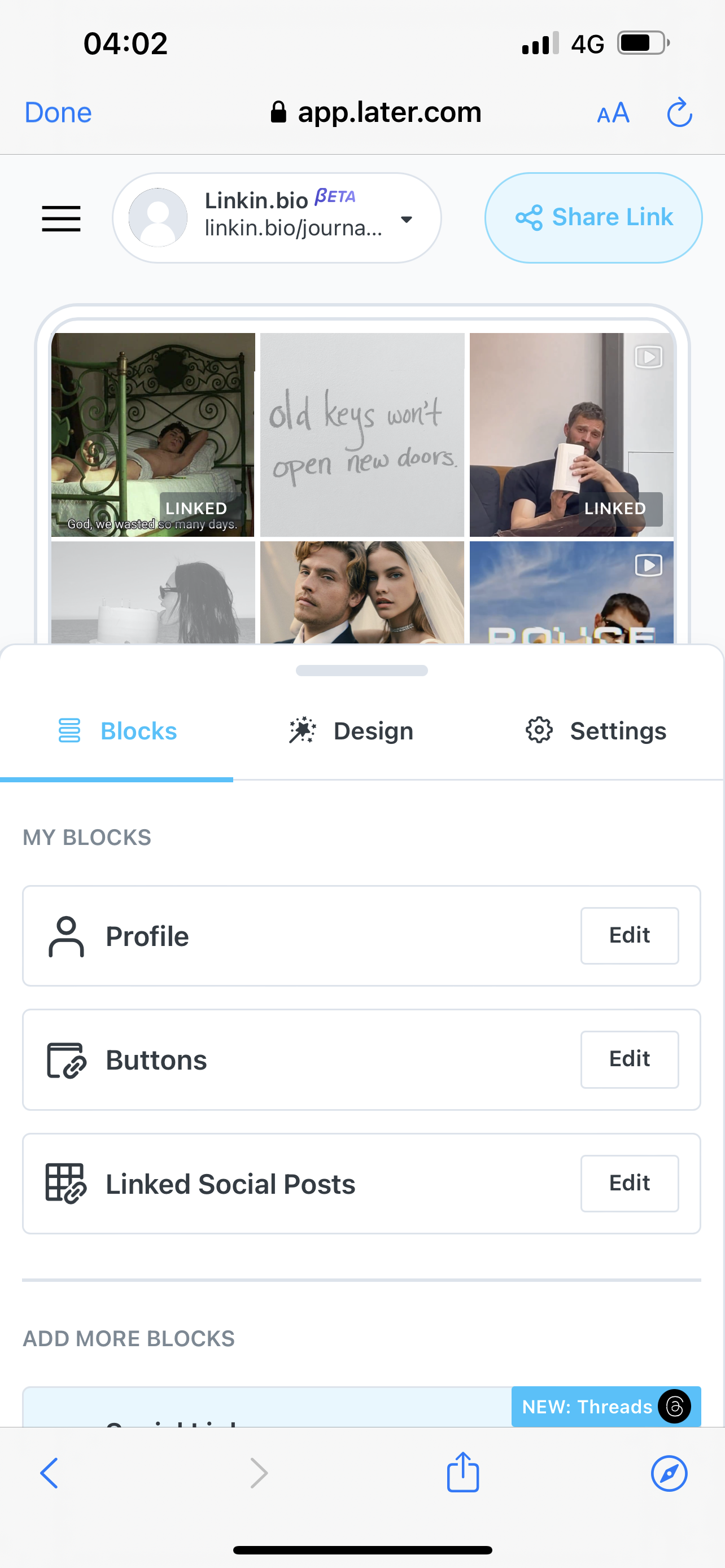Open the AA text size options
This screenshot has height=1568, width=725.
(613, 113)
